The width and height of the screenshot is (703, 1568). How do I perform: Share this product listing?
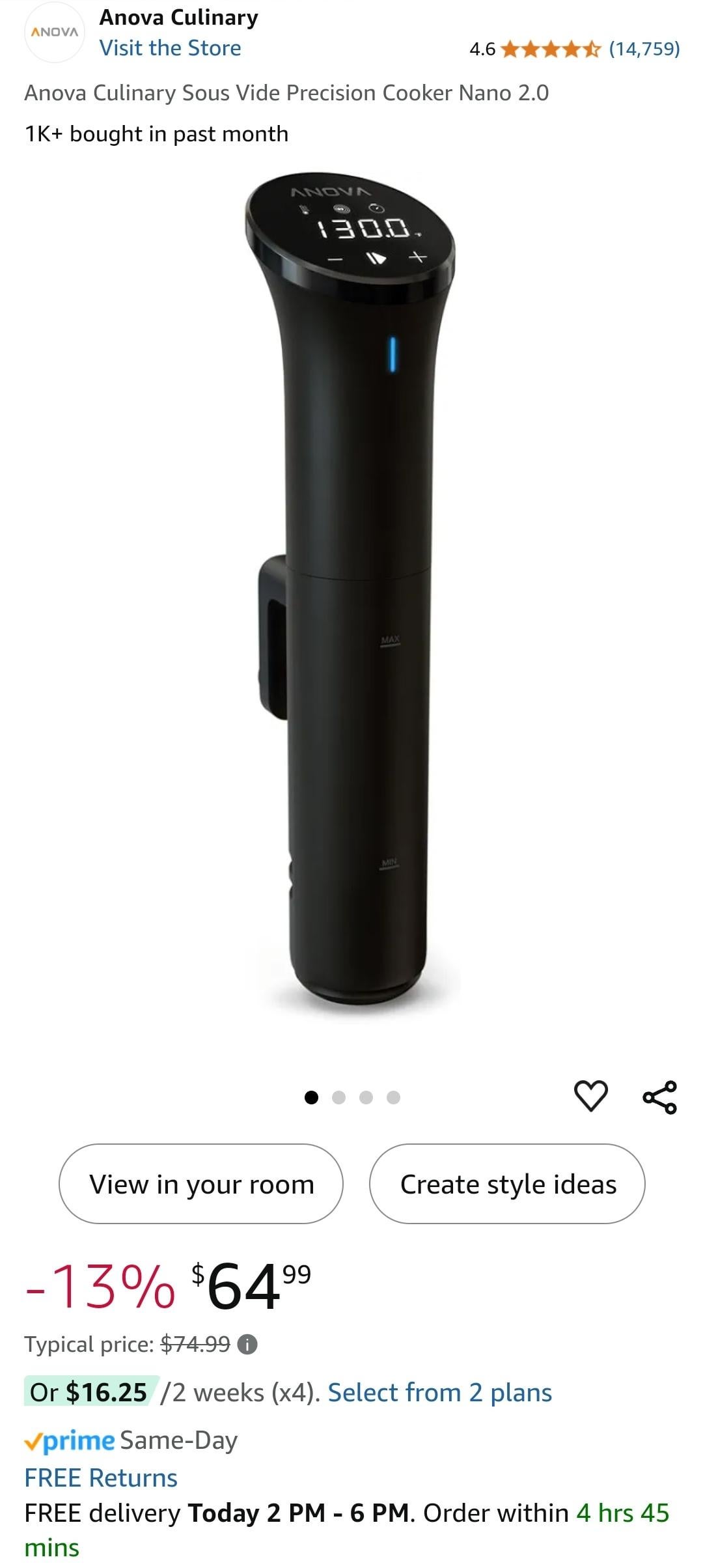coord(659,1097)
